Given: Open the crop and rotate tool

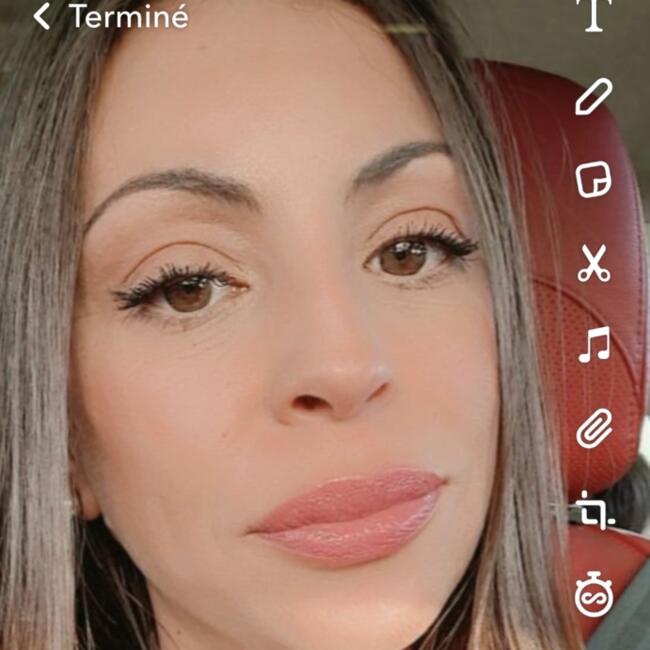Looking at the screenshot, I should tap(593, 513).
